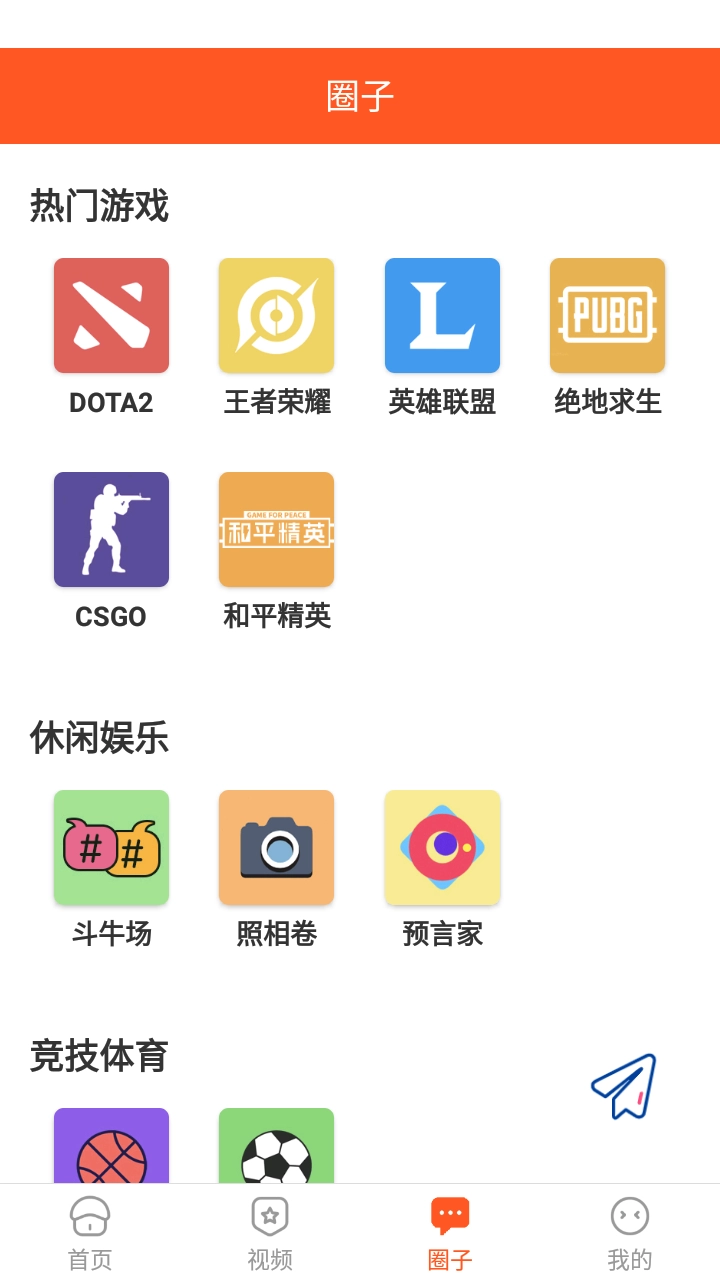Go to the 我的 profile tab
The image size is (720, 1280).
630,1230
